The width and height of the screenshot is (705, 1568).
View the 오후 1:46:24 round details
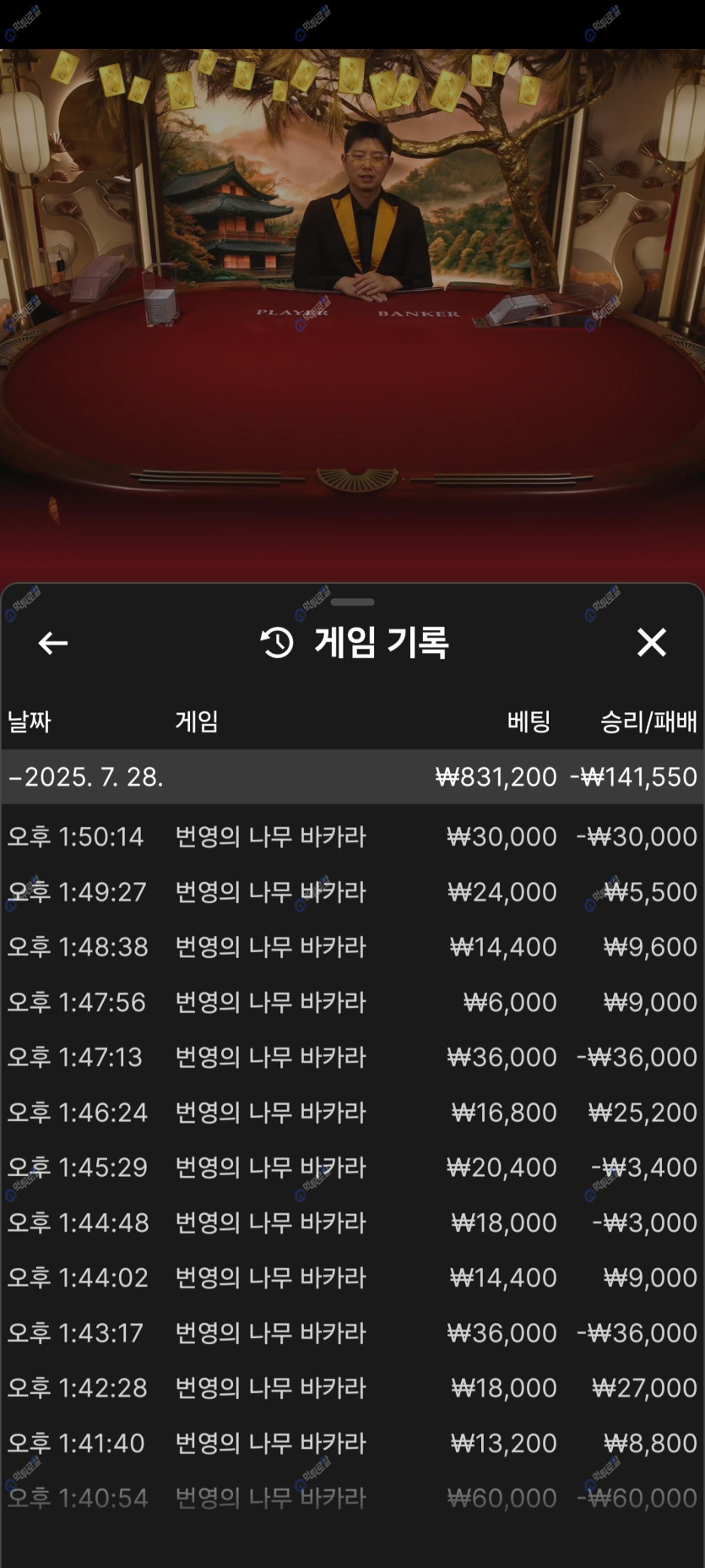pyautogui.click(x=352, y=1112)
